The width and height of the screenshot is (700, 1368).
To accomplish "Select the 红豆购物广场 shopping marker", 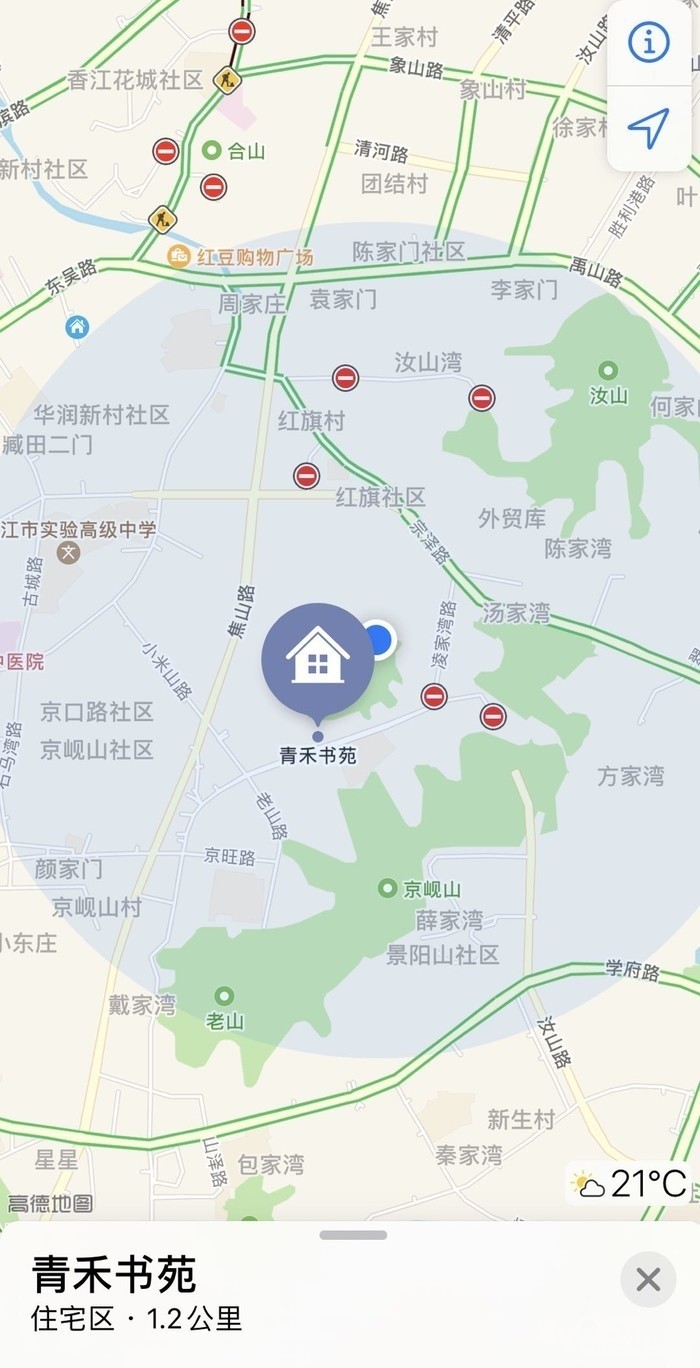I will (x=179, y=256).
